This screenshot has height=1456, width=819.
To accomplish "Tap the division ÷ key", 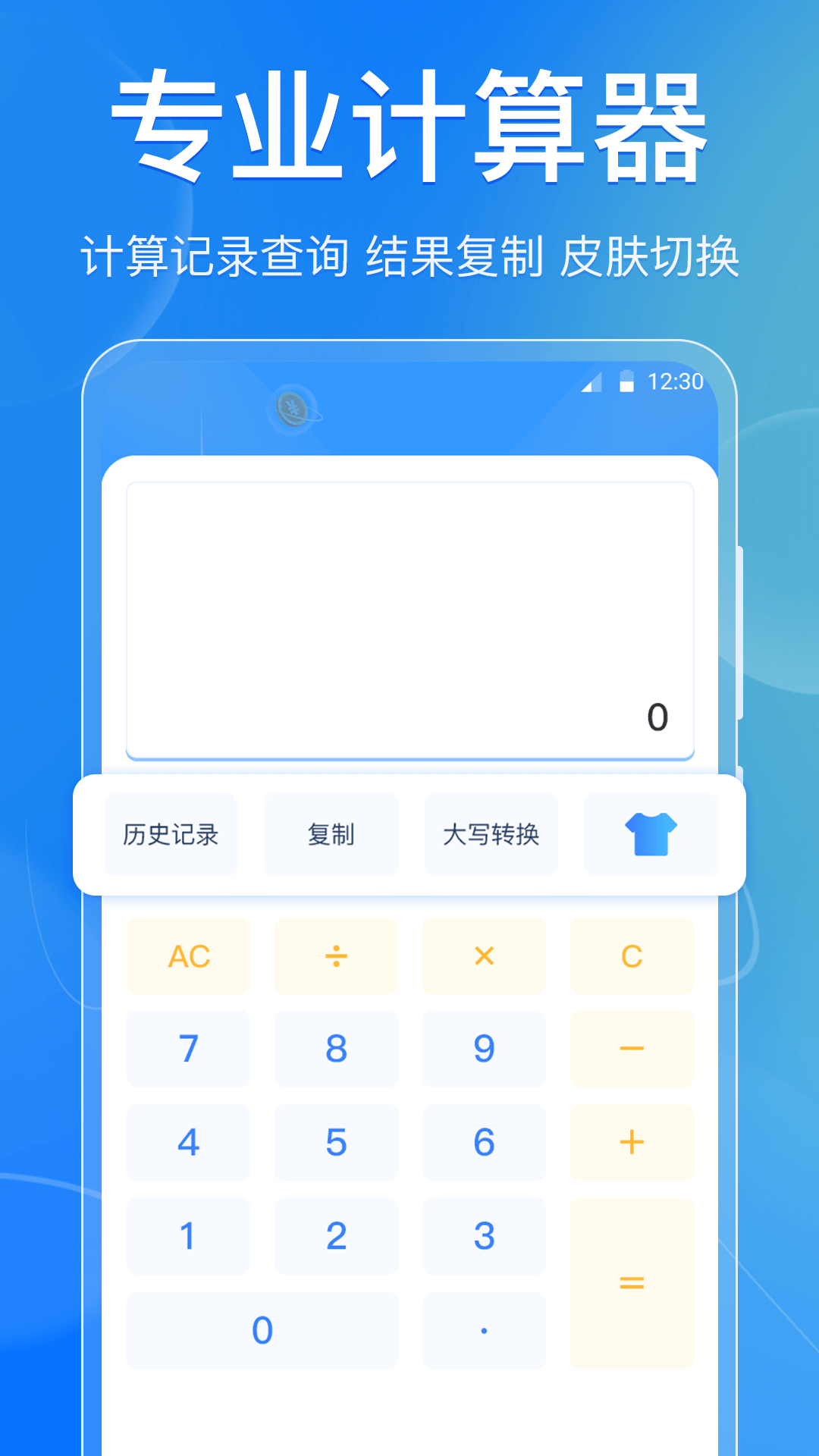I will click(337, 956).
